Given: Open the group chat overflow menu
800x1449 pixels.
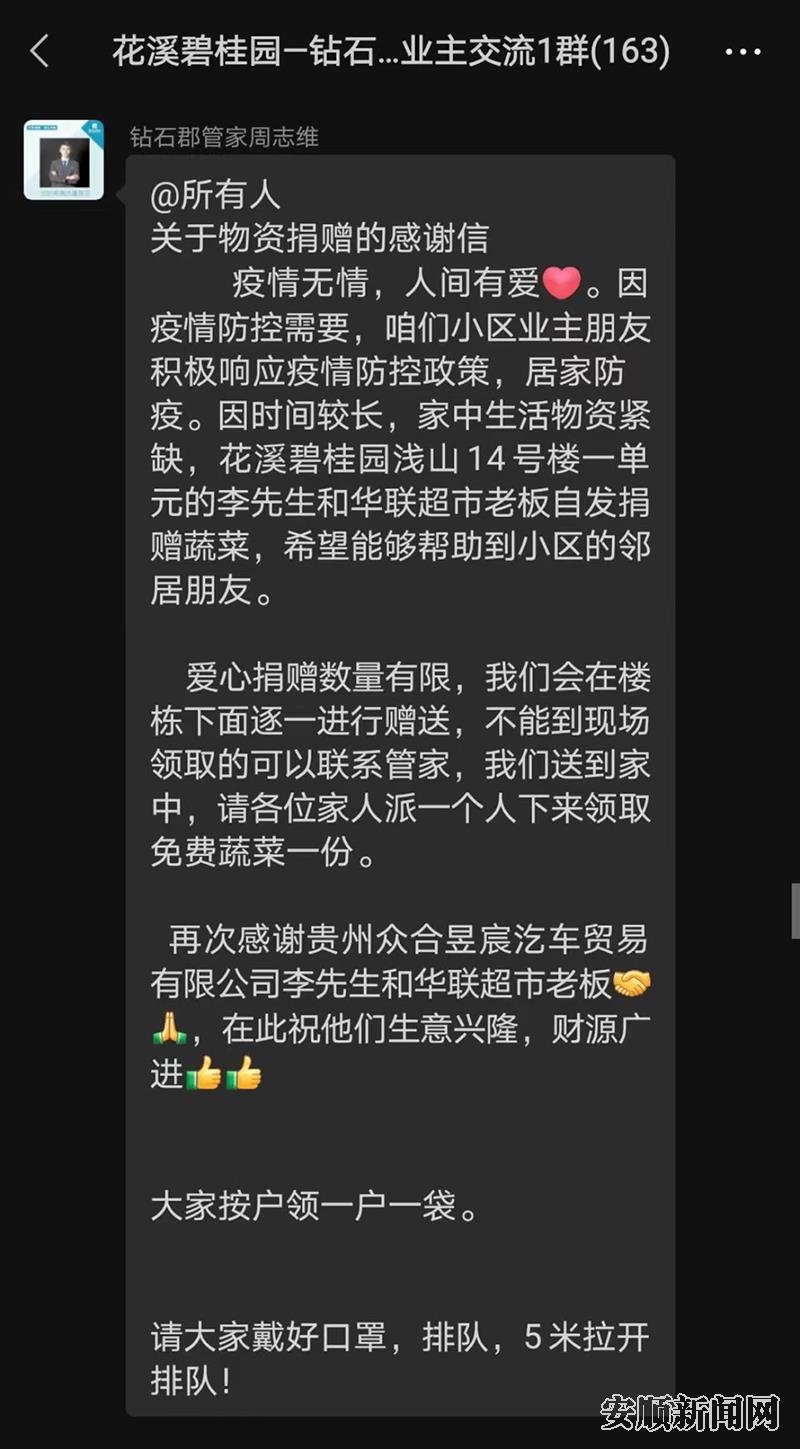Looking at the screenshot, I should [x=742, y=51].
